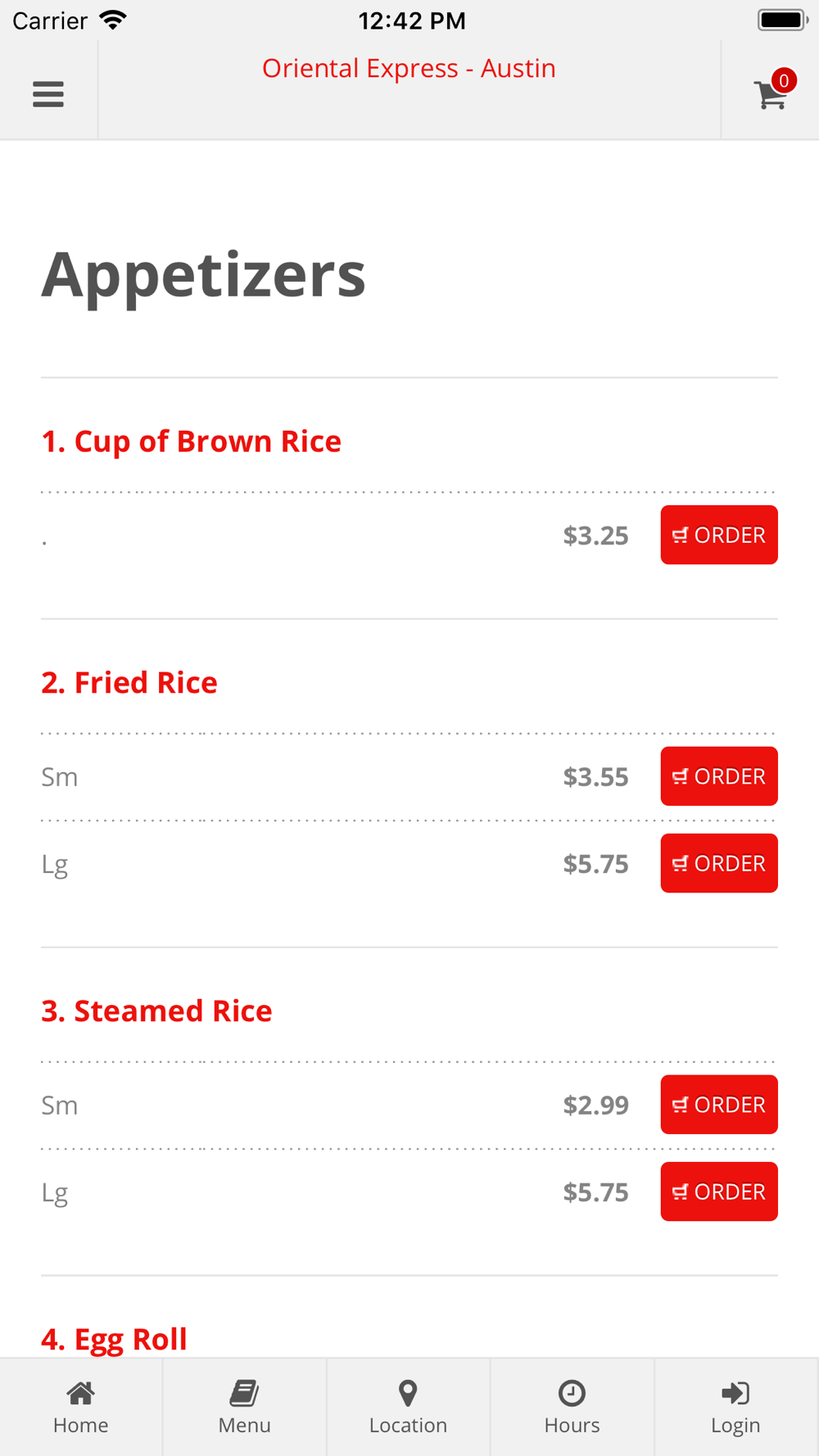
Task: Order the large Fried Rice
Action: click(x=719, y=863)
